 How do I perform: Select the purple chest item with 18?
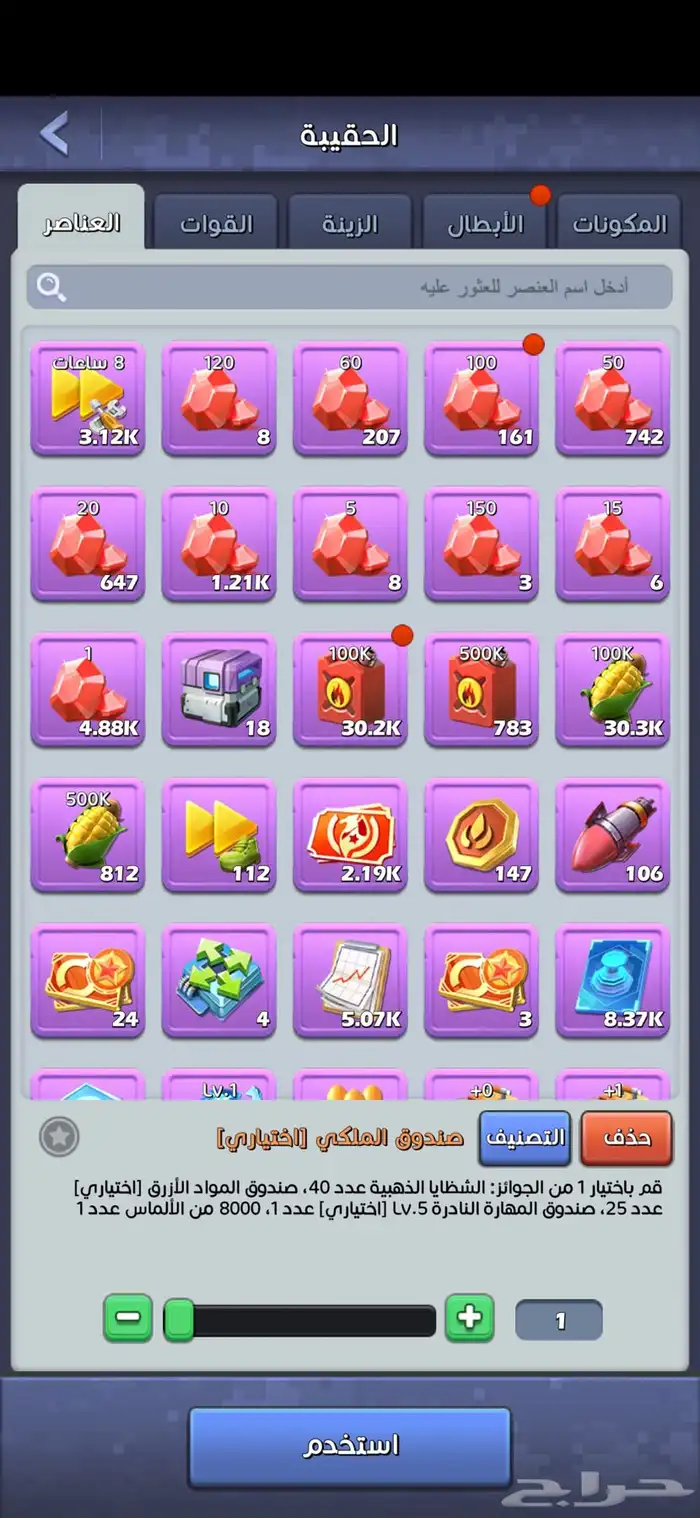[x=219, y=690]
